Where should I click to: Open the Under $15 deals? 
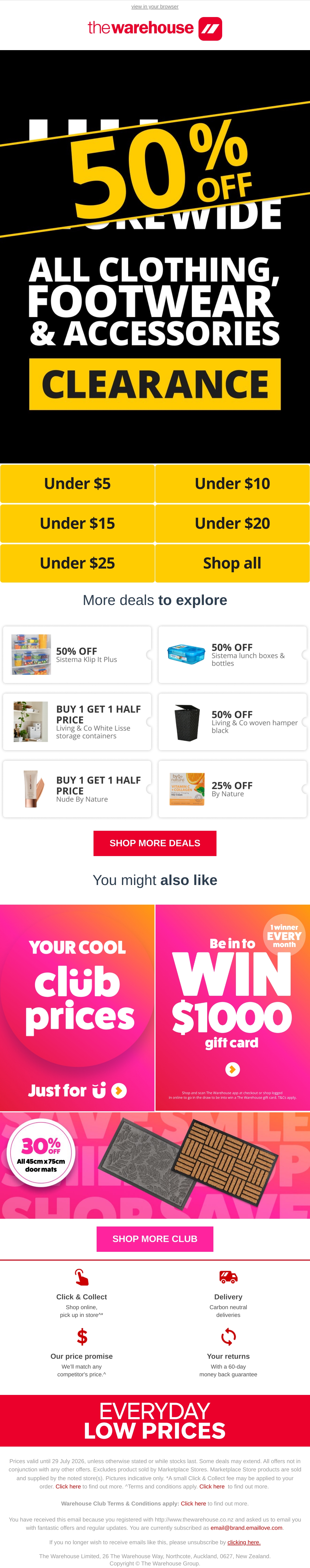tap(77, 523)
